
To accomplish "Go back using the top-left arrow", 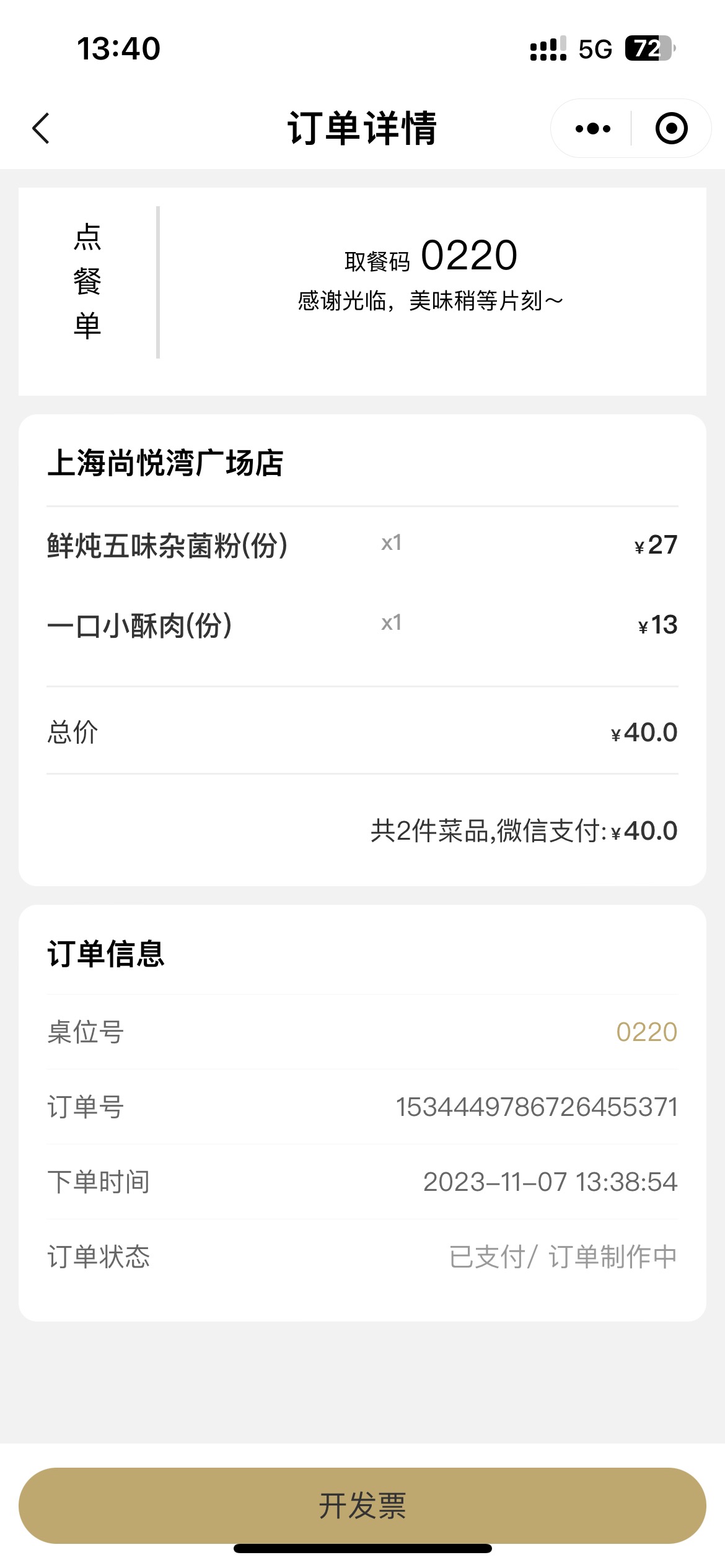I will [41, 128].
